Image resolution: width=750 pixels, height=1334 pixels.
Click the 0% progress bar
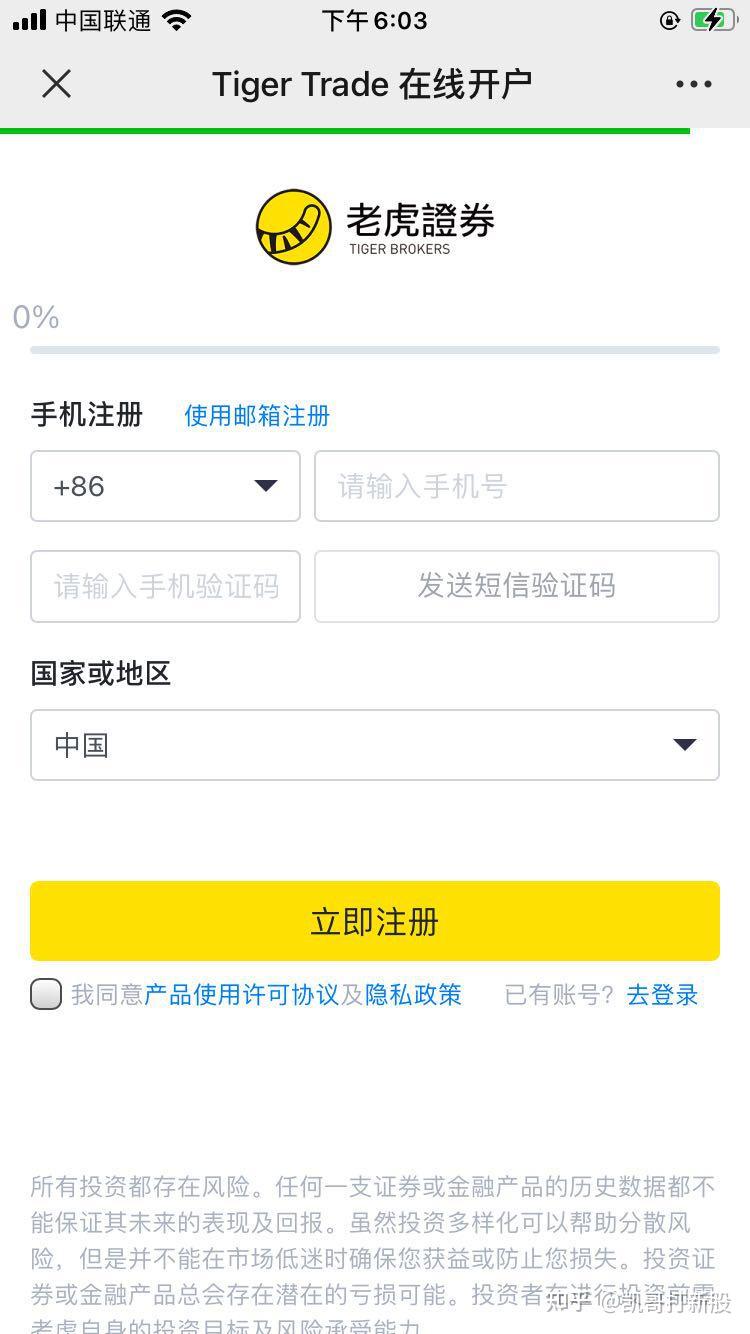point(375,349)
